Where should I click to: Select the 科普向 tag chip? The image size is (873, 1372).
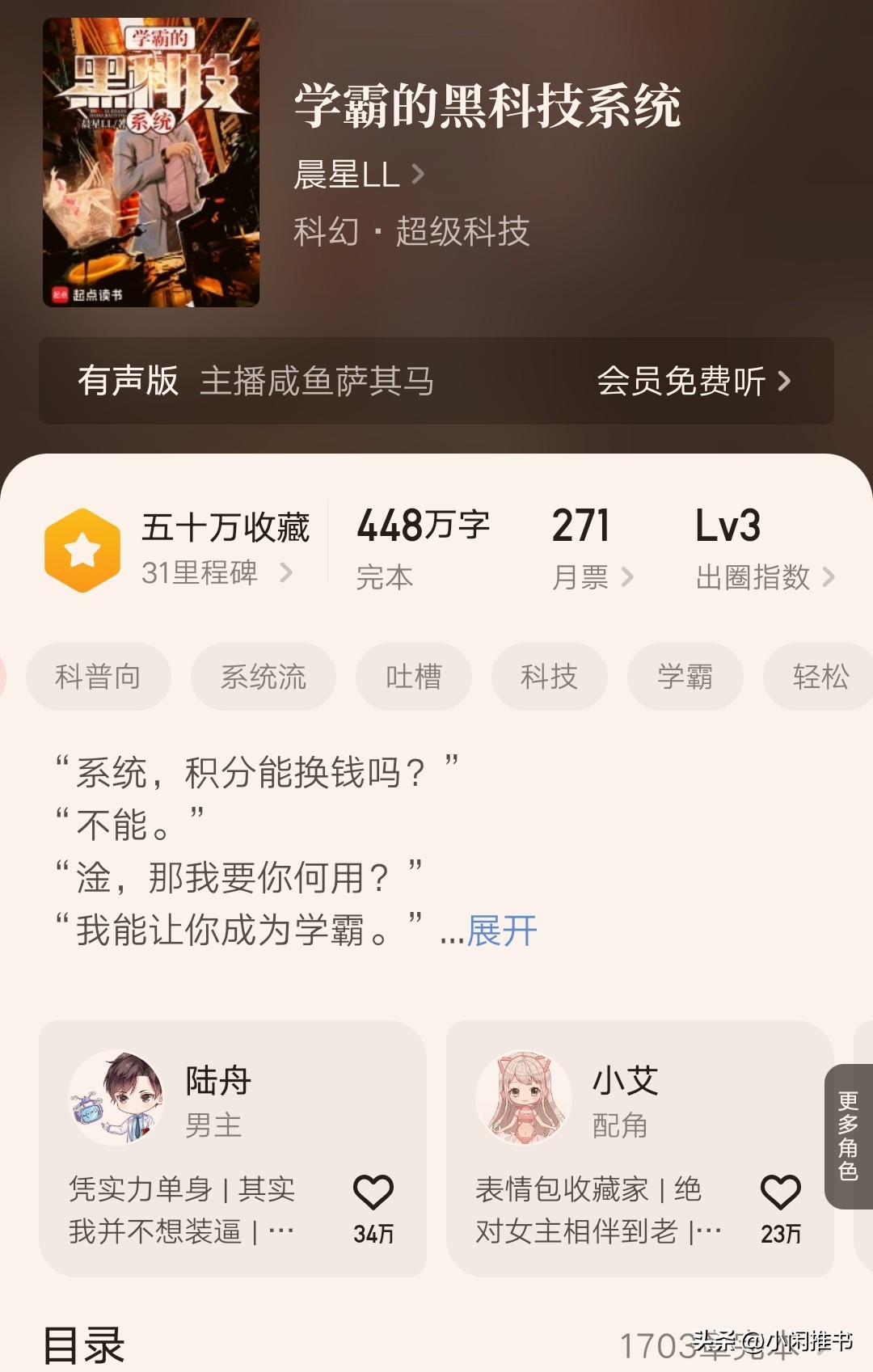99,677
